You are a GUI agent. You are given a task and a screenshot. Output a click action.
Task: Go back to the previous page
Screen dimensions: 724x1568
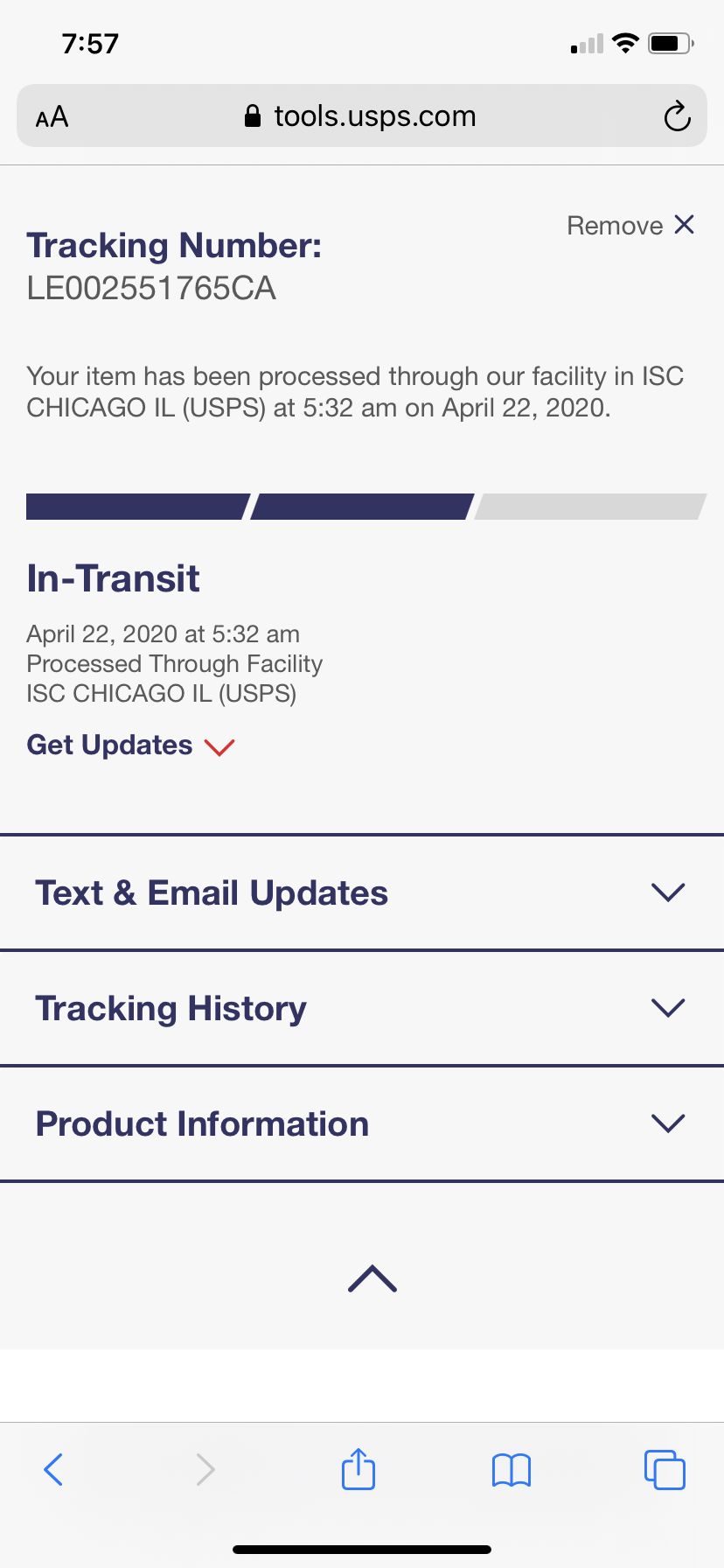[53, 1469]
